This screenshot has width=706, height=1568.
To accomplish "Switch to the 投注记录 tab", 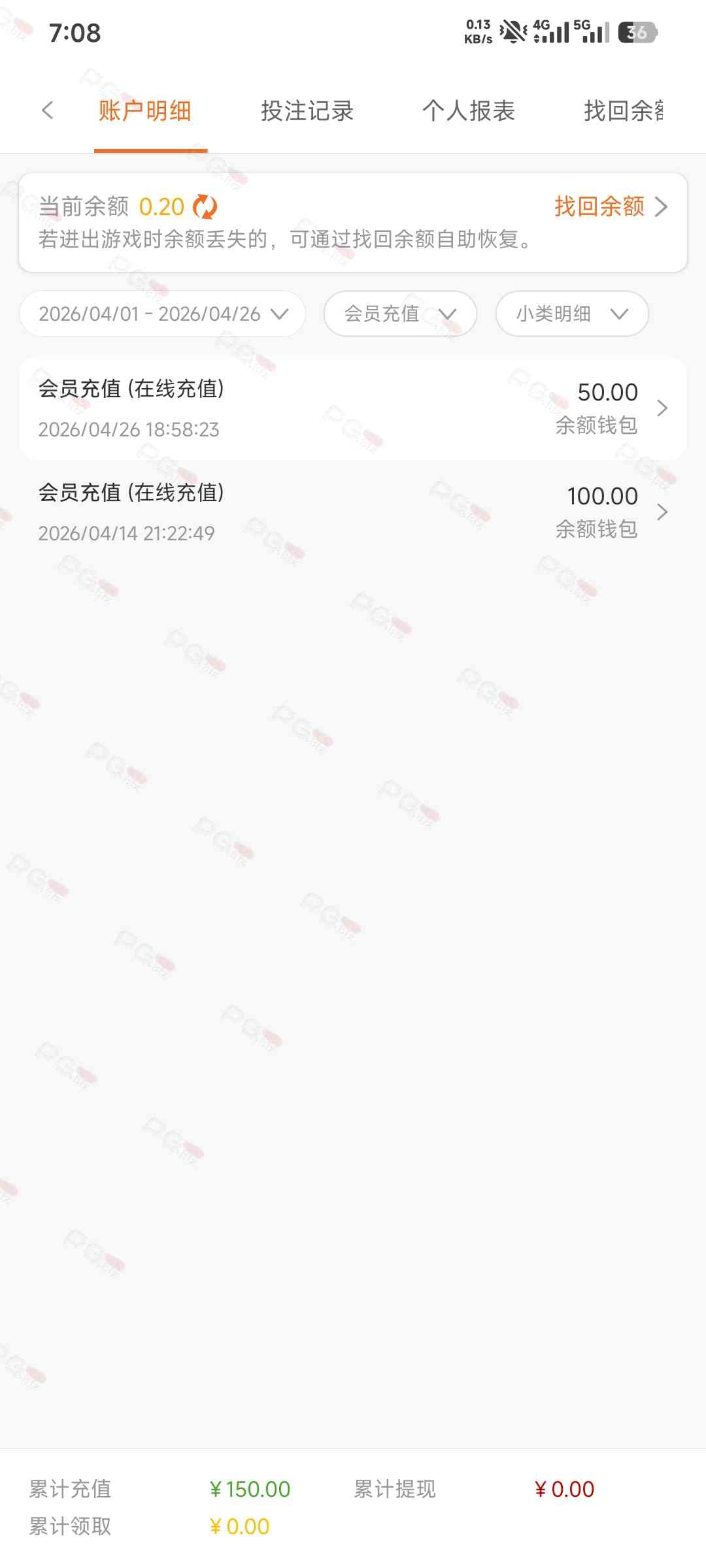I will [307, 111].
